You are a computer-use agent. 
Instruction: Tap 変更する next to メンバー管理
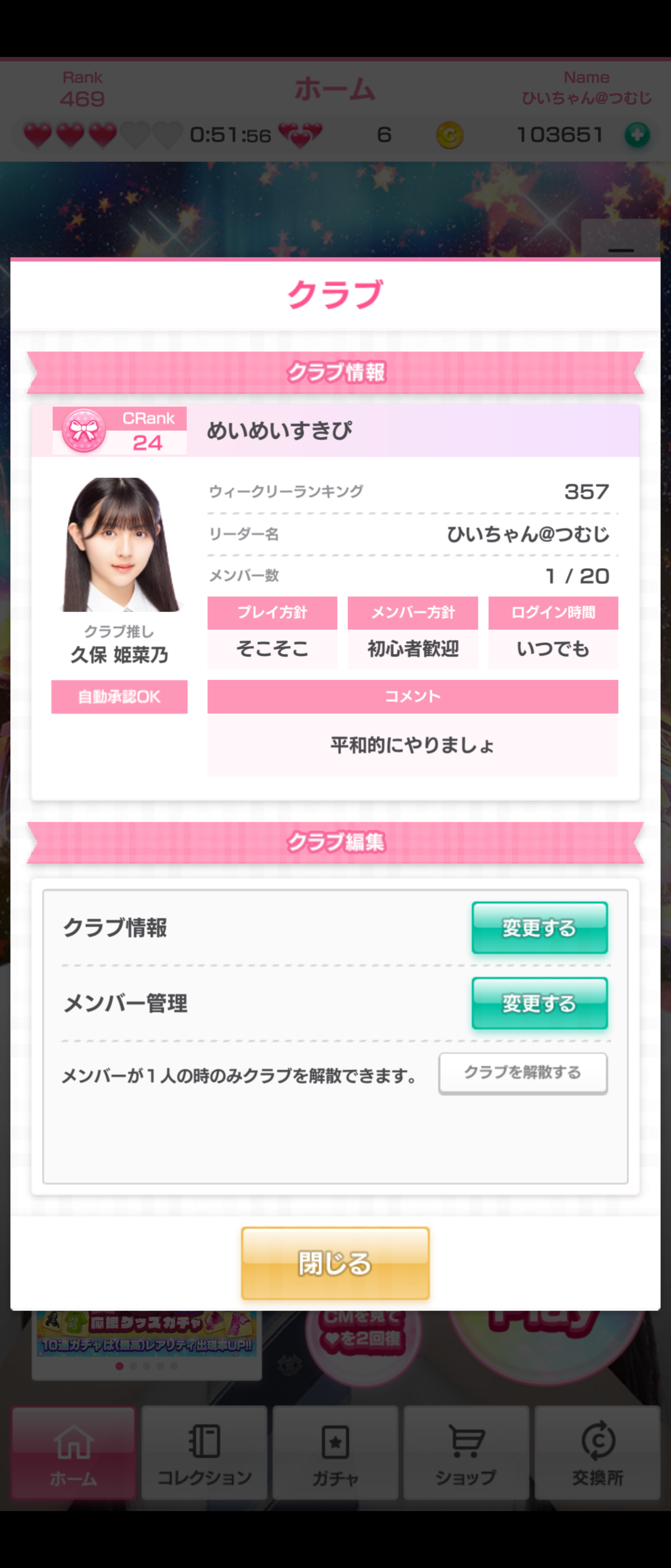(x=539, y=1002)
